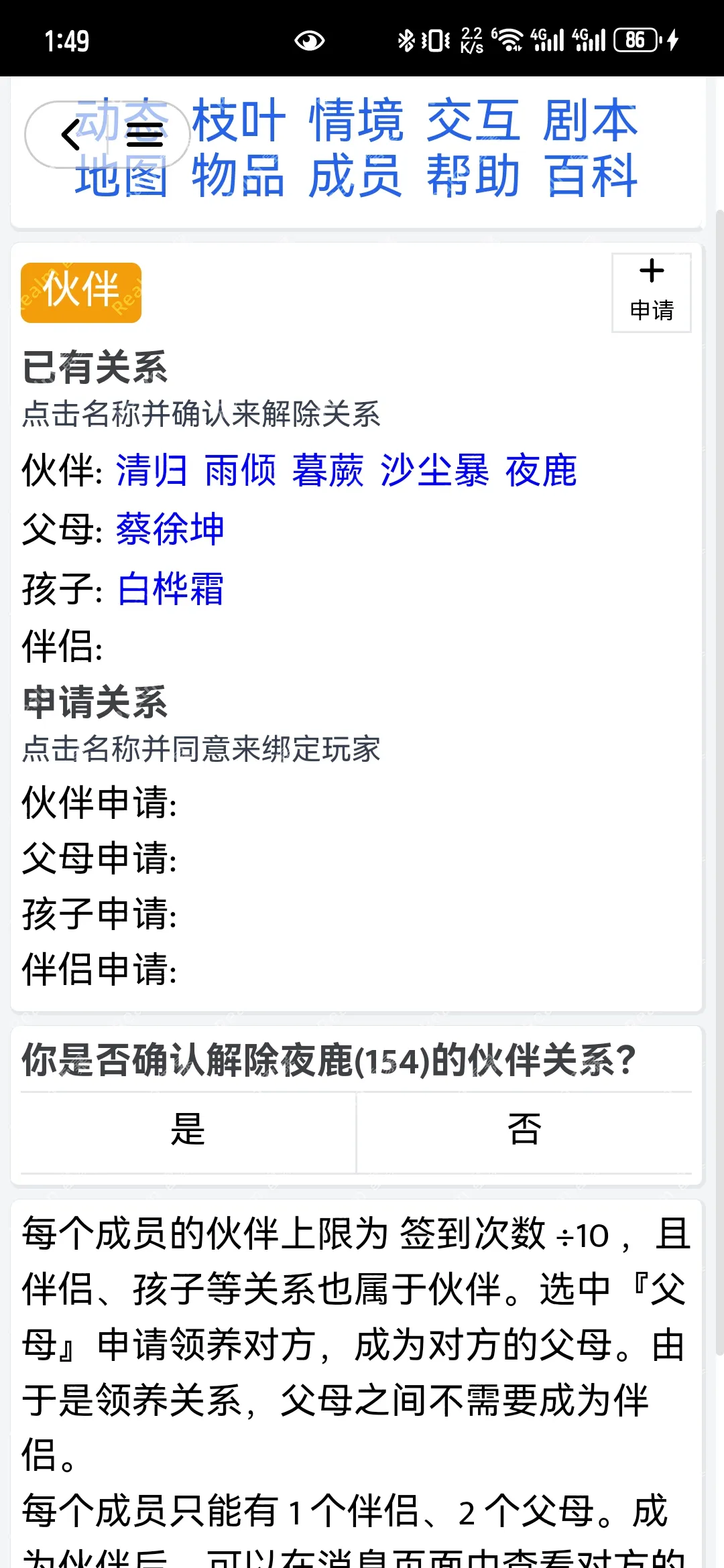Select partner 夜鹿

[x=542, y=470]
